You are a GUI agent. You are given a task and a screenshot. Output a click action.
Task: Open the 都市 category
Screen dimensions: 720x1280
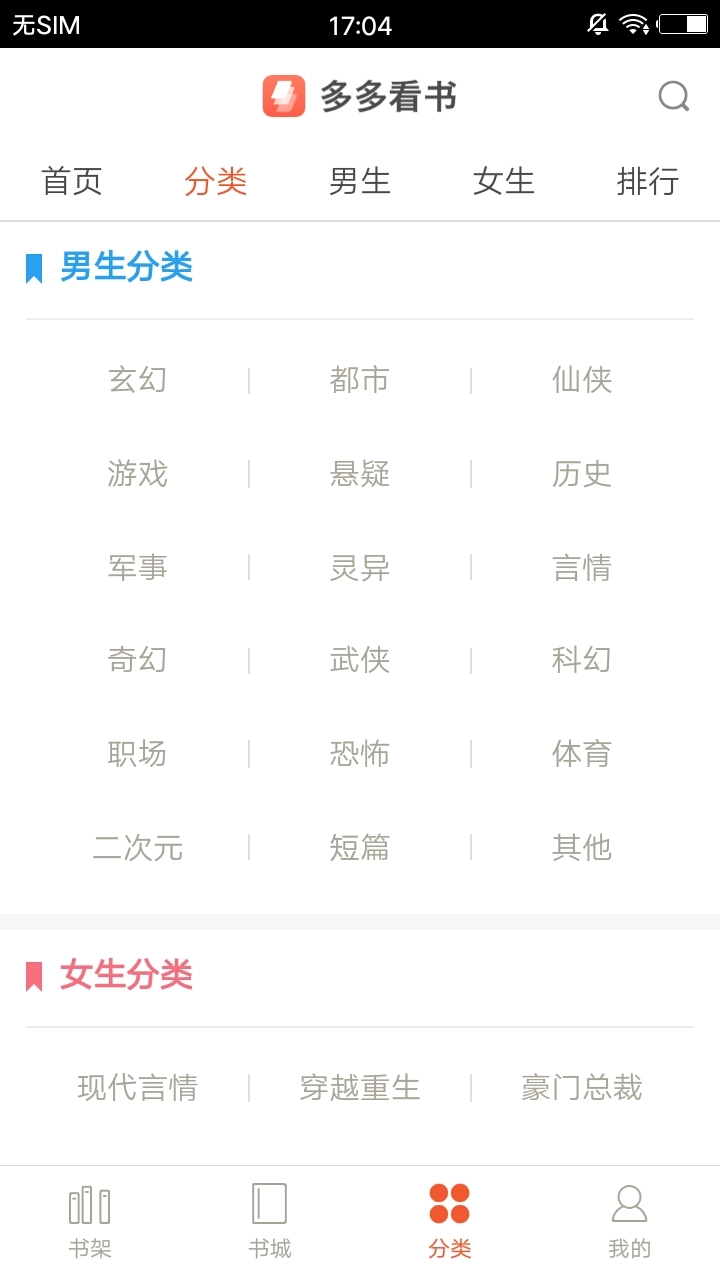pos(360,379)
